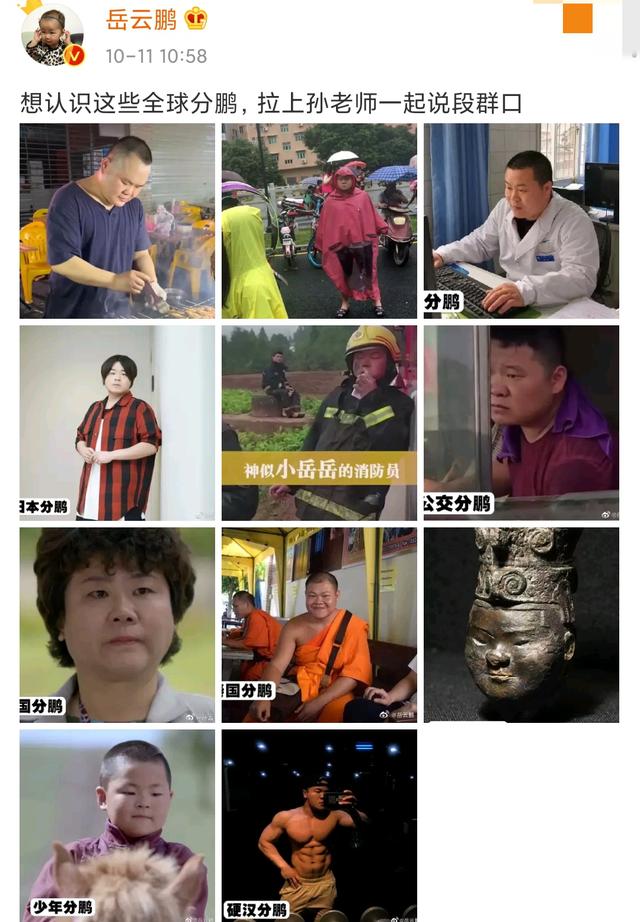Tap the username 岳云鹏
This screenshot has width=640, height=922.
pos(140,19)
